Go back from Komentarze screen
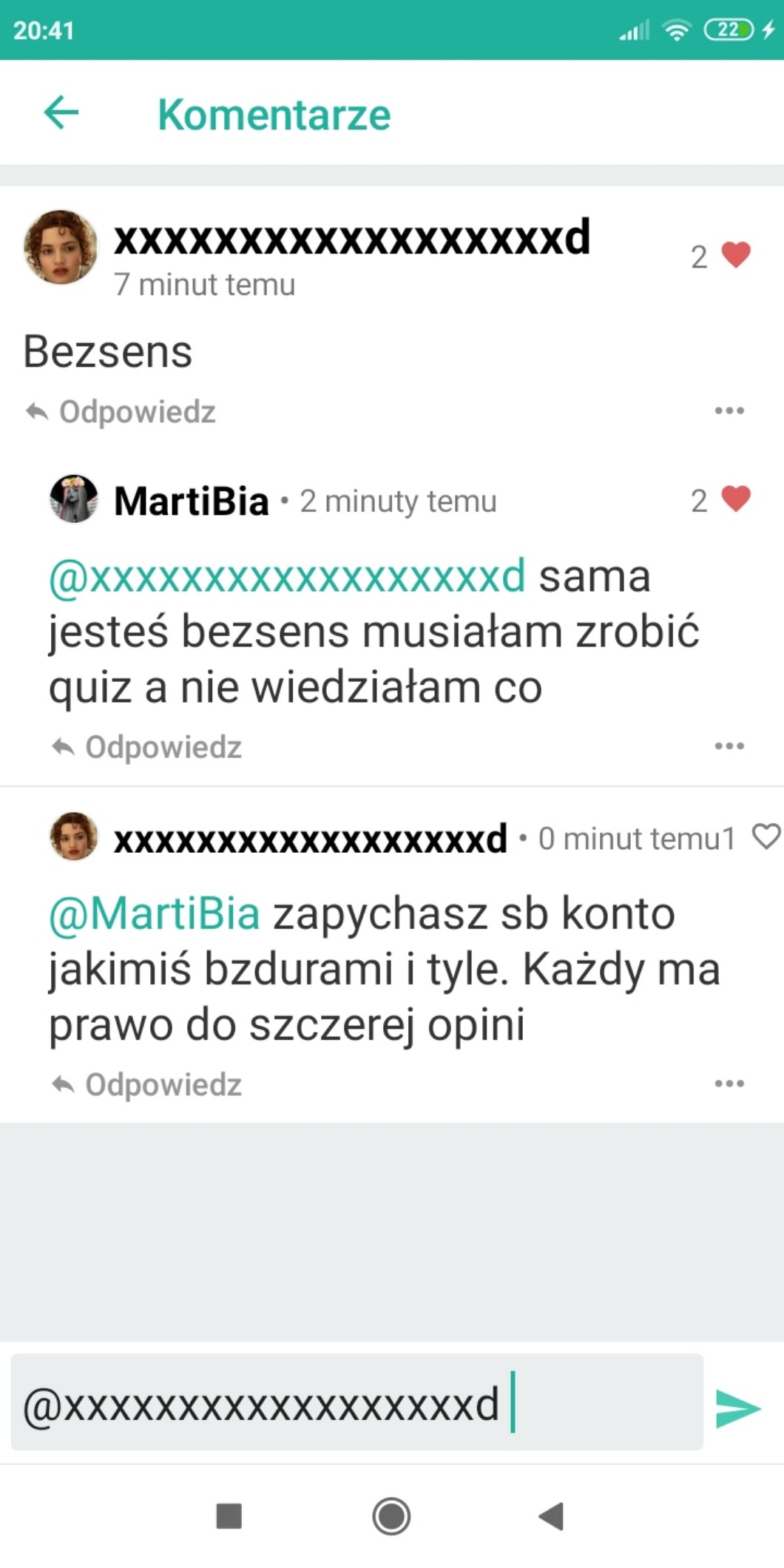 point(61,113)
